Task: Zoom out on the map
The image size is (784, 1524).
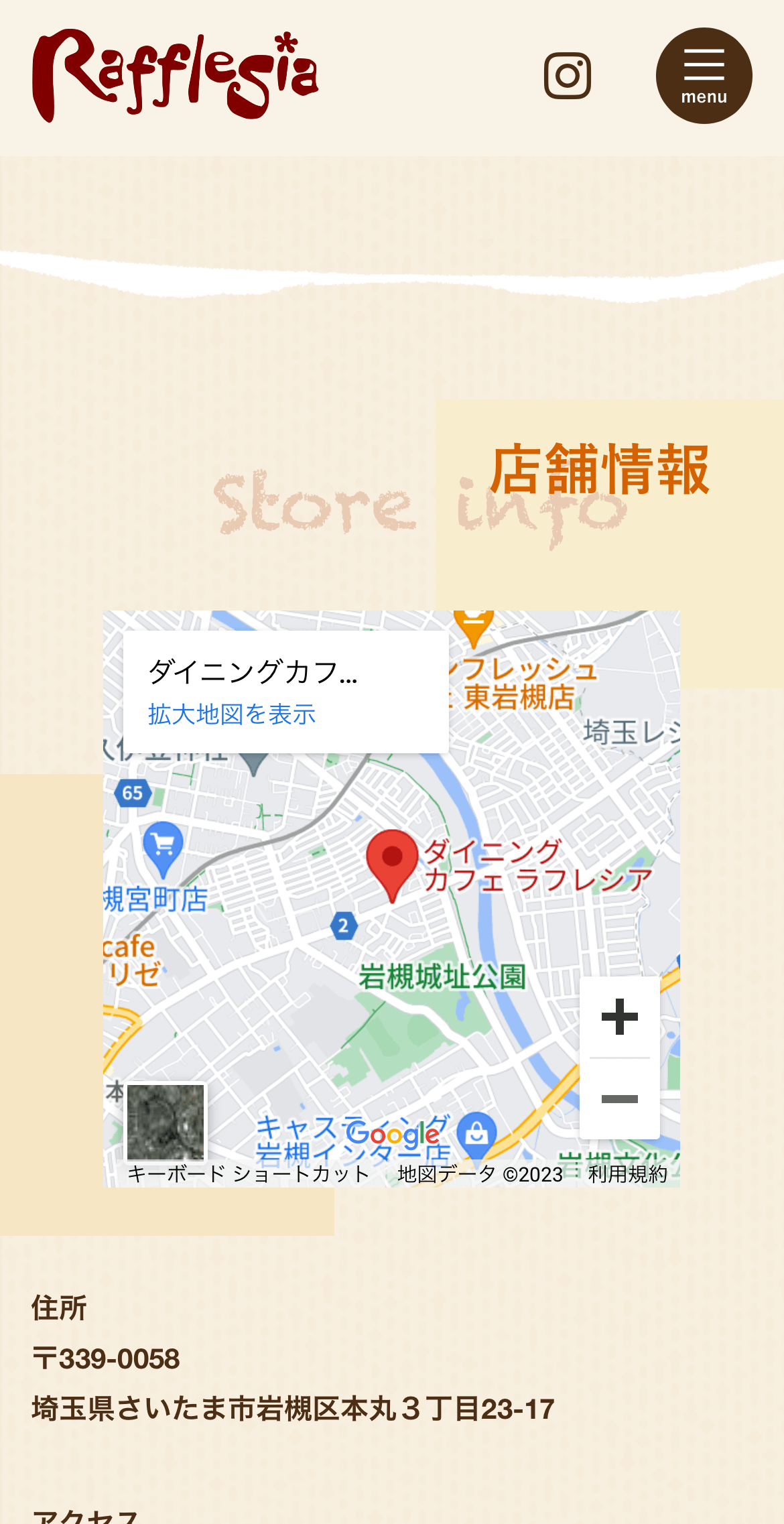Action: coord(619,1098)
